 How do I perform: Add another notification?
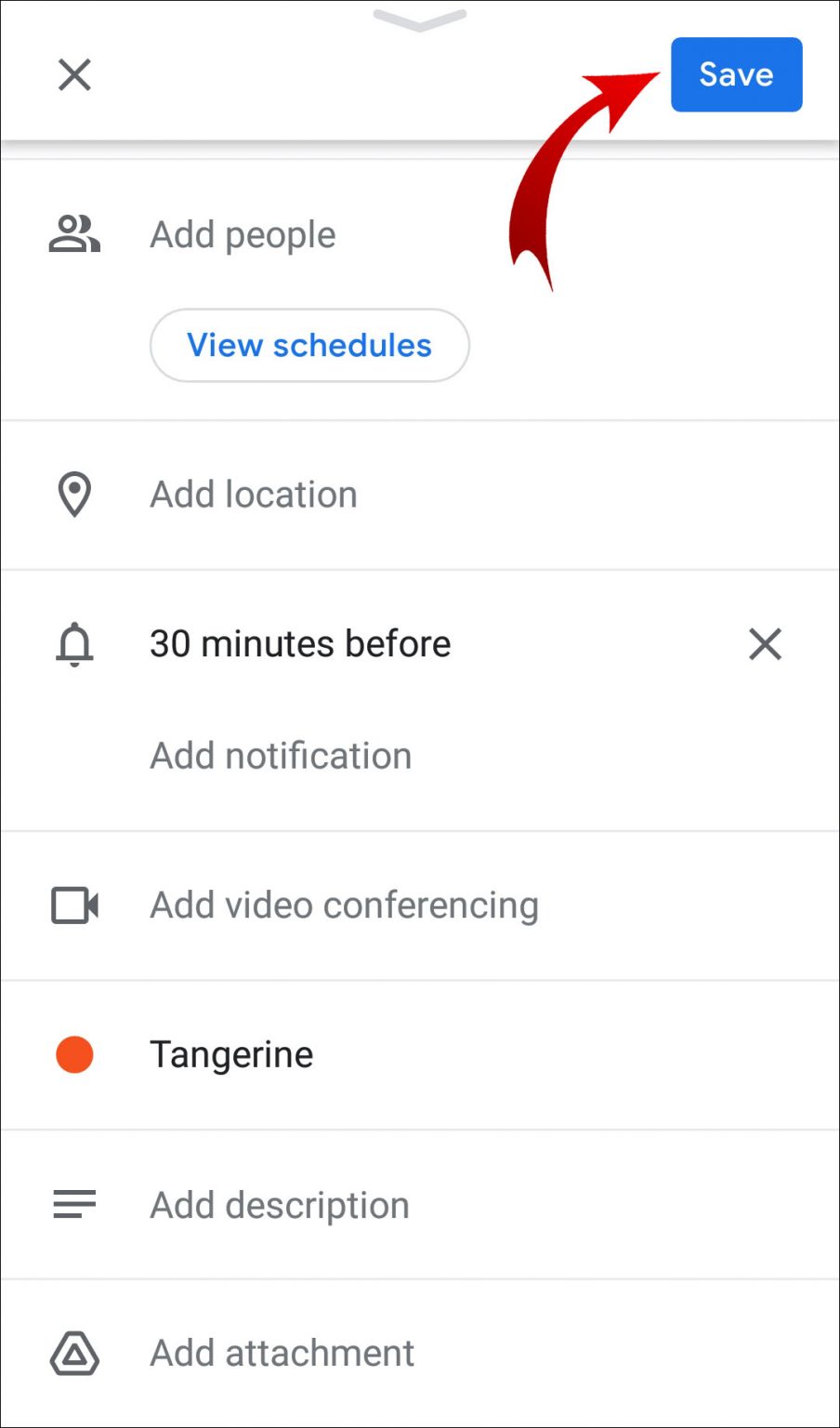point(281,756)
